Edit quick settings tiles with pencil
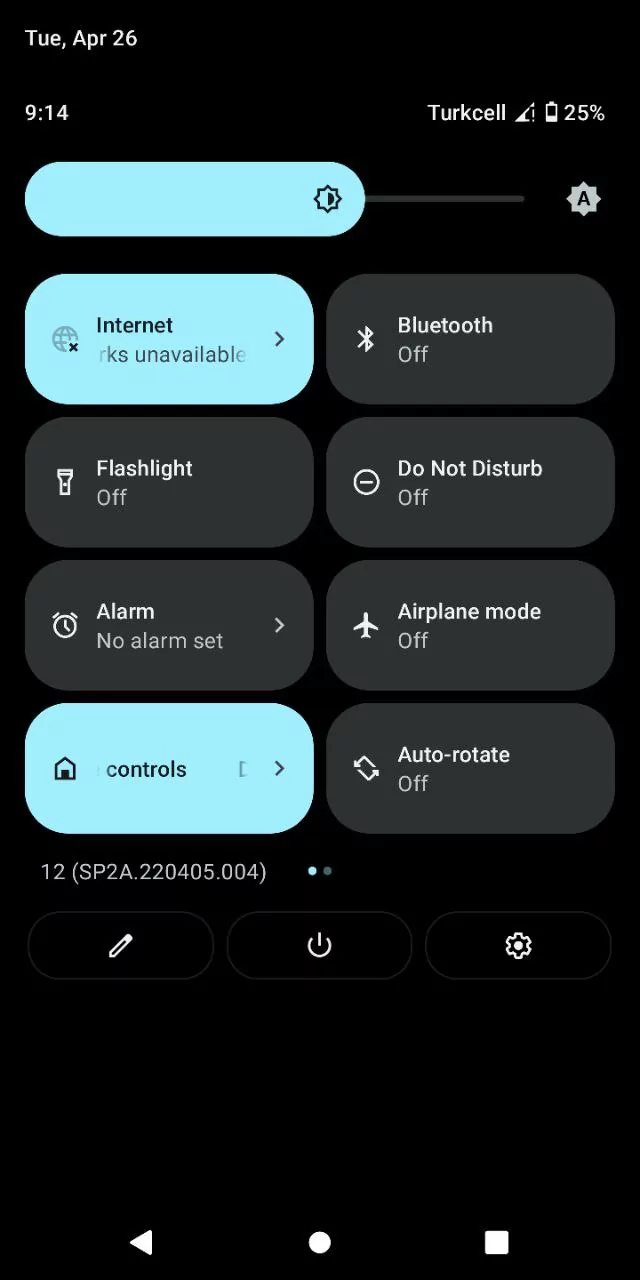Viewport: 640px width, 1280px height. point(121,945)
